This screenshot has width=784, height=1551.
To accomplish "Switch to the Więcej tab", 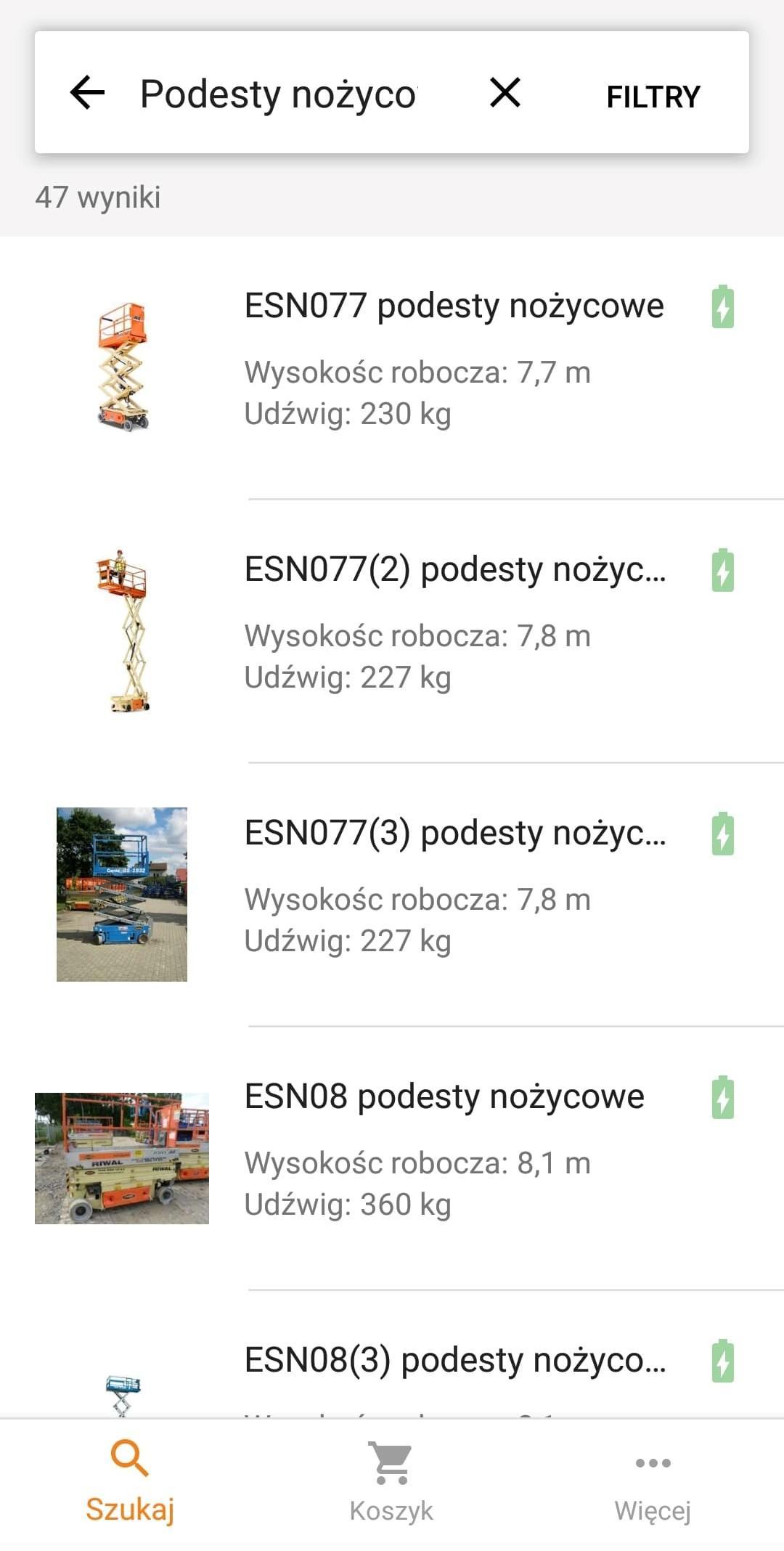I will (653, 1483).
